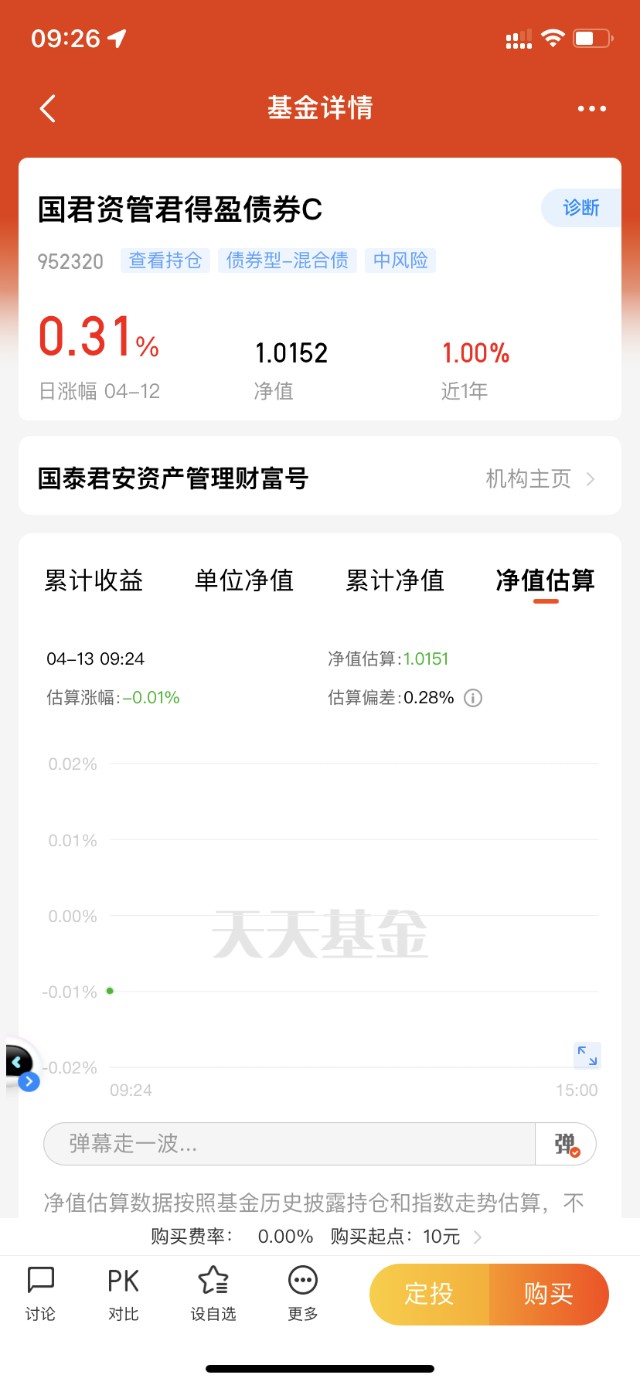The height and width of the screenshot is (1385, 640).
Task: Select the 净值估算 tab
Action: (x=545, y=581)
